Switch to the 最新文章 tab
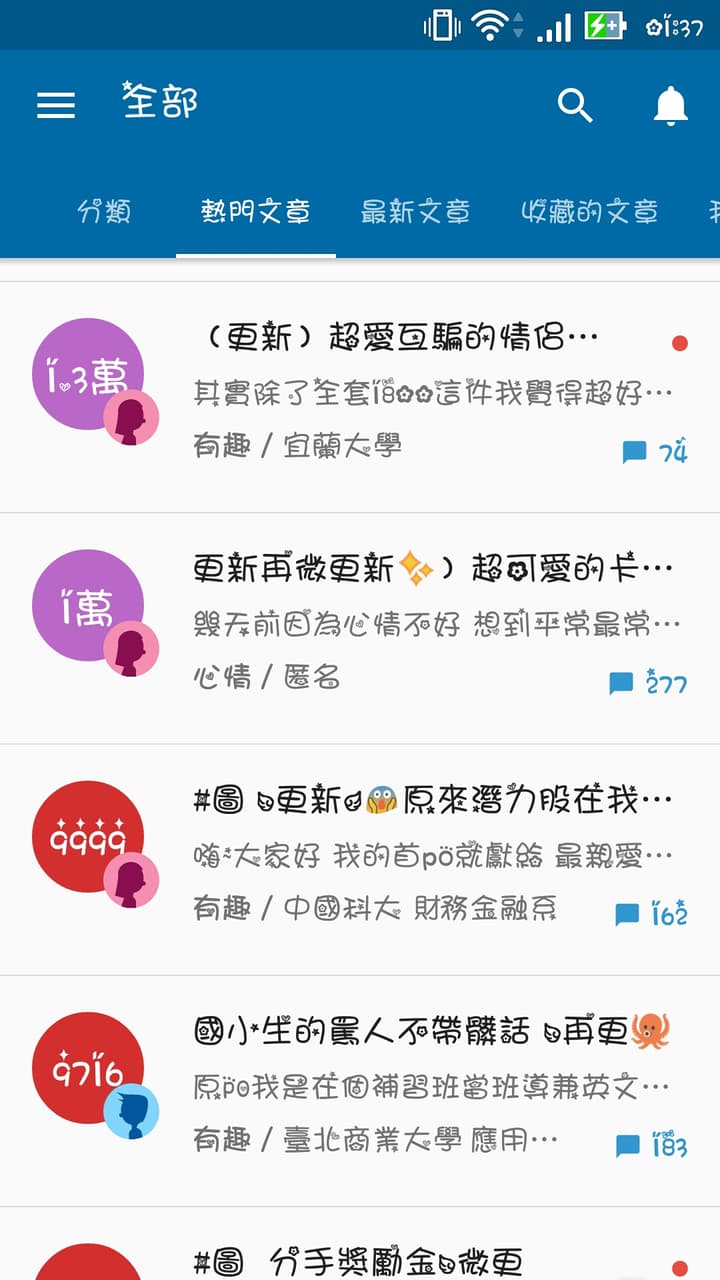The image size is (720, 1280). (x=415, y=212)
